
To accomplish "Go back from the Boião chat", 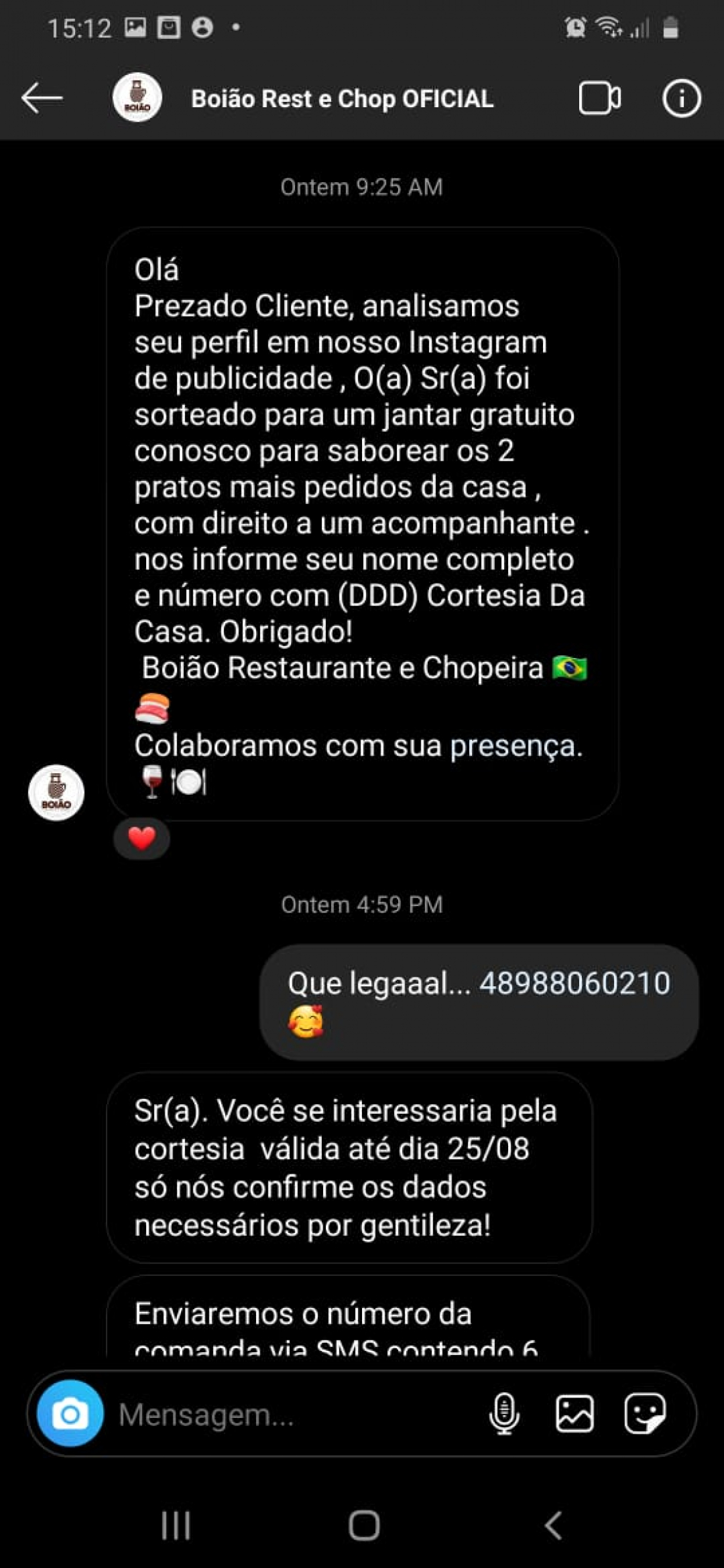I will pyautogui.click(x=42, y=99).
